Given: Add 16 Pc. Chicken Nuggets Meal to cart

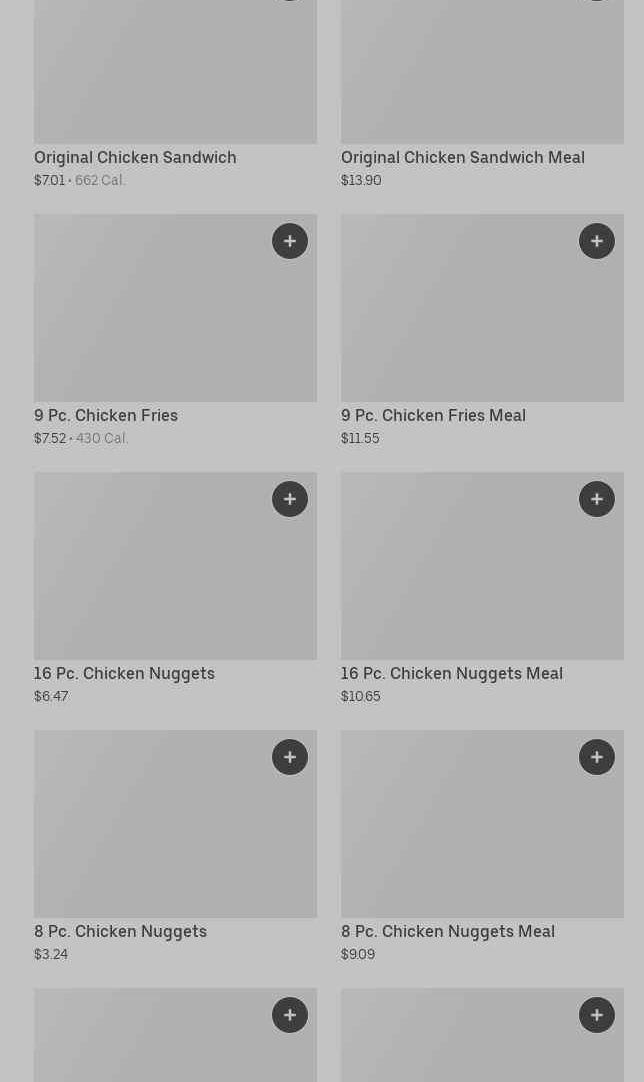Looking at the screenshot, I should coord(597,499).
